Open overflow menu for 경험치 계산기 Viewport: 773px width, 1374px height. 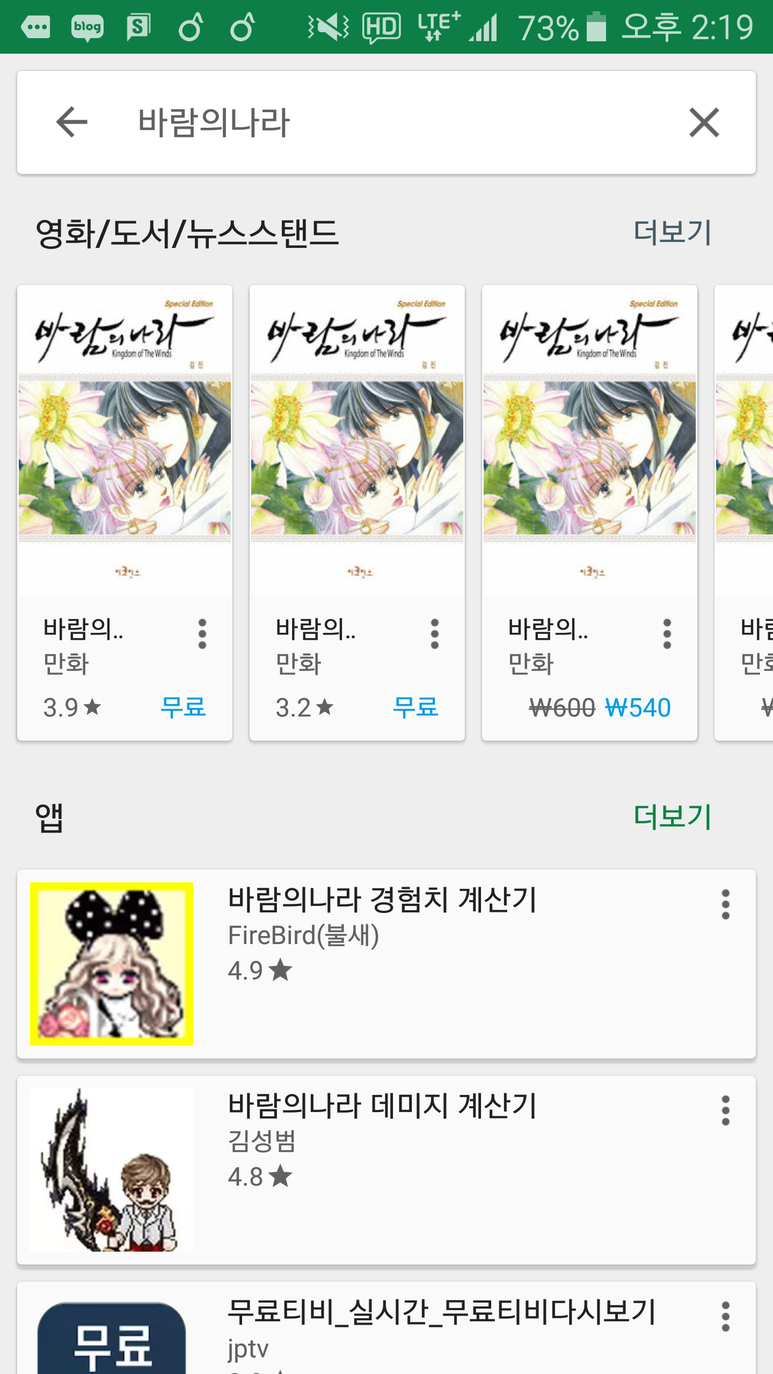click(x=726, y=904)
